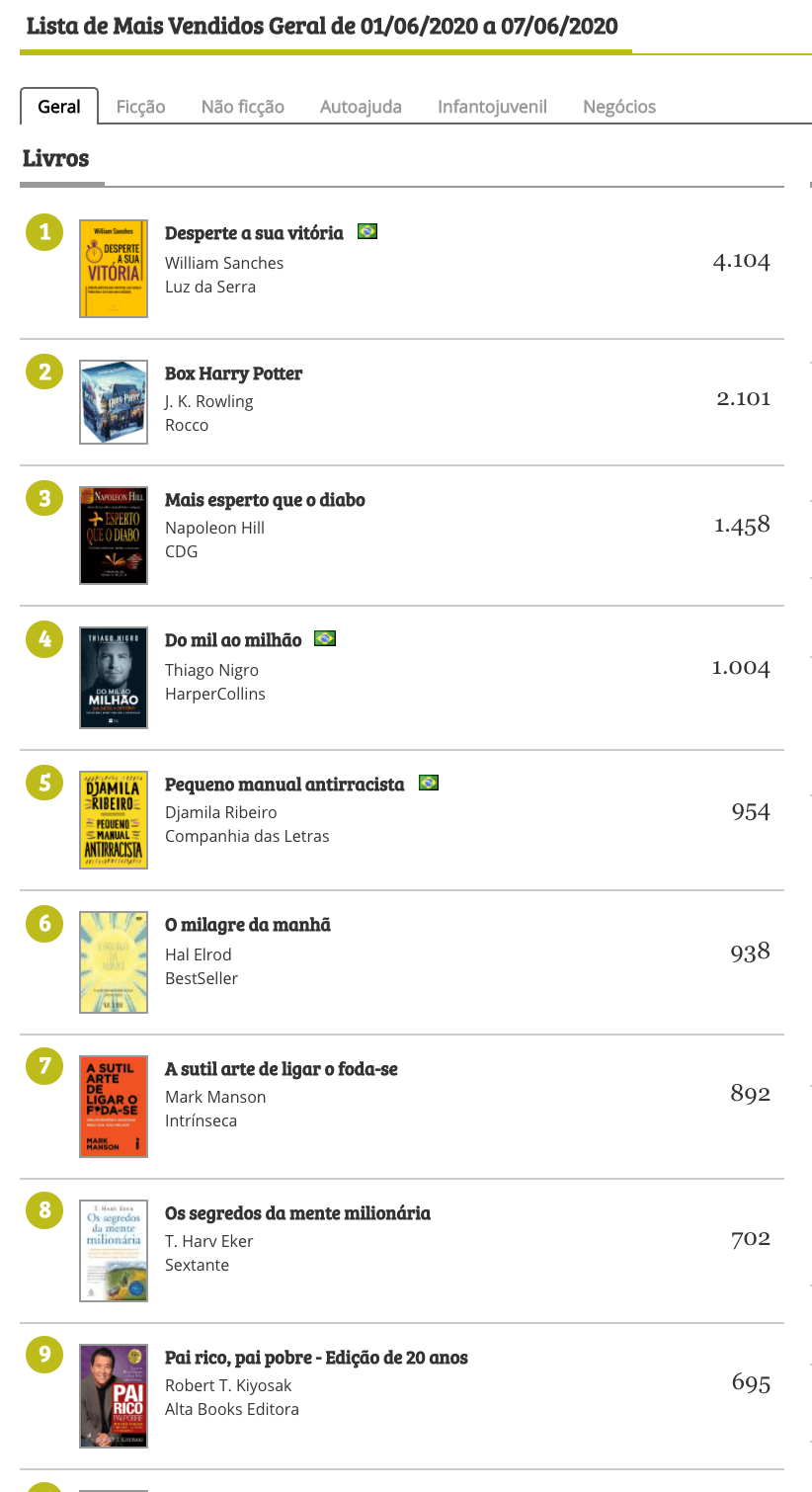812x1492 pixels.
Task: Open Mais esperto que o diabo title
Action: [x=265, y=500]
